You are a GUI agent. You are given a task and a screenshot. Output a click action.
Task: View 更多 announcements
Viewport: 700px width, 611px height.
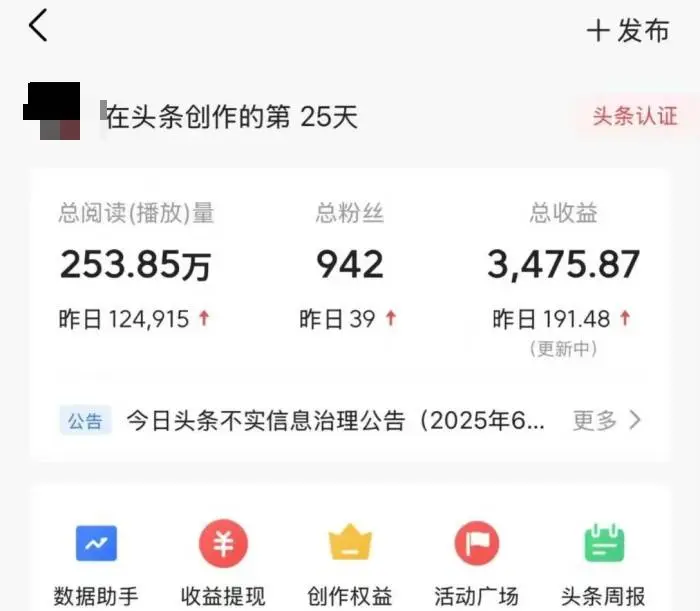[x=606, y=421]
